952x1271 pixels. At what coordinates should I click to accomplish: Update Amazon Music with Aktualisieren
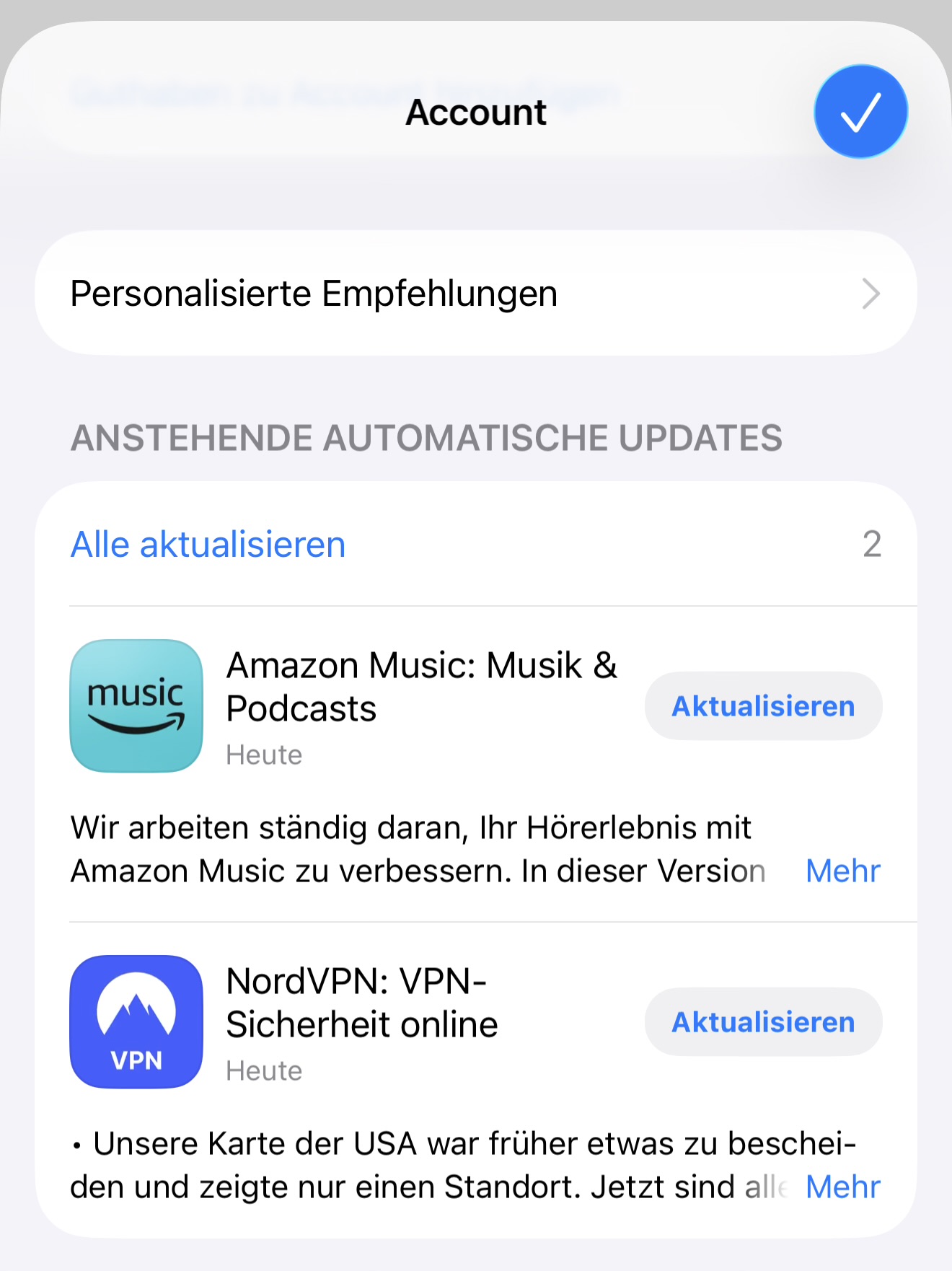point(763,706)
